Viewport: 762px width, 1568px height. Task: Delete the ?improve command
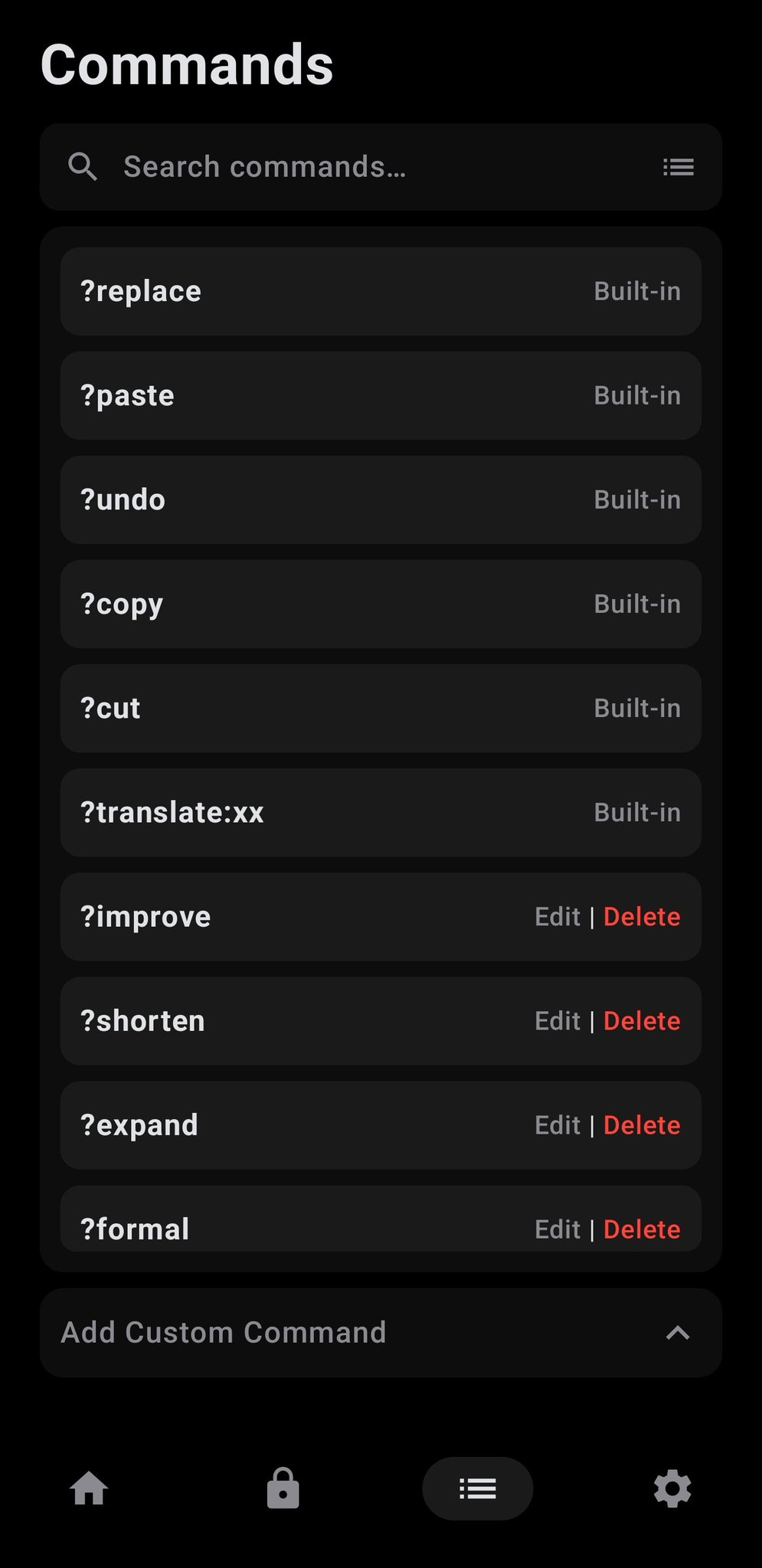642,917
